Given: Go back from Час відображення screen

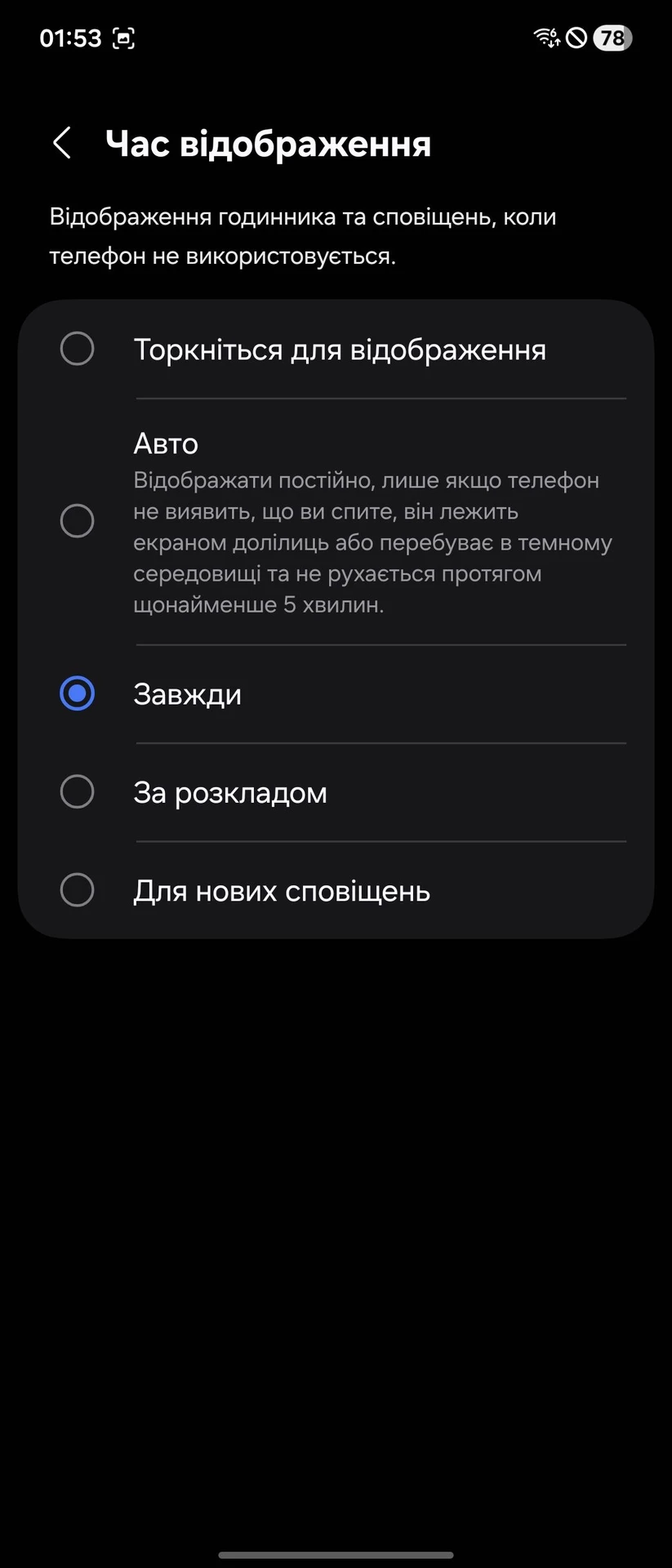Looking at the screenshot, I should tap(62, 144).
